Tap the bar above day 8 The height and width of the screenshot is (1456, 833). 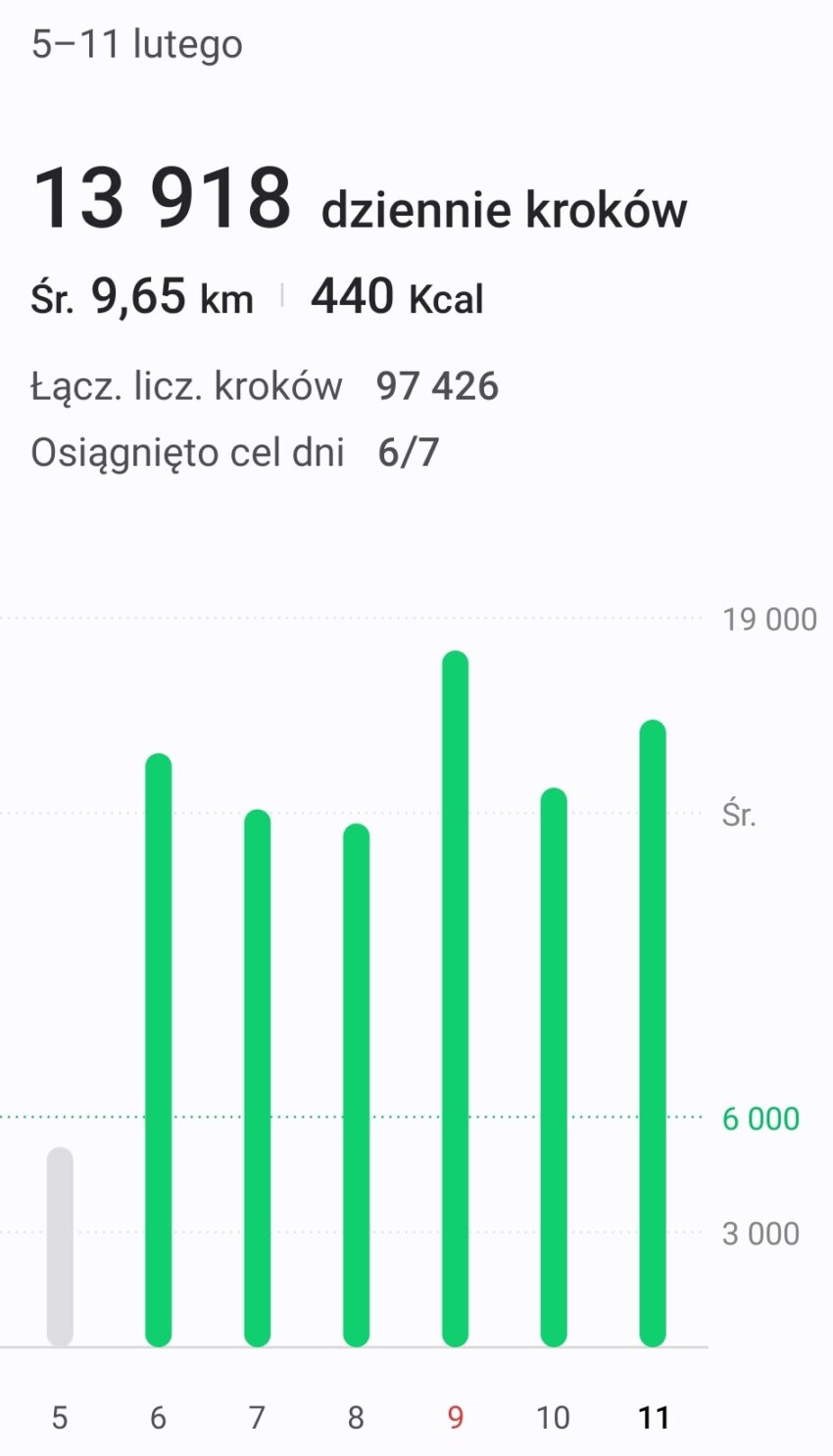(x=356, y=1084)
